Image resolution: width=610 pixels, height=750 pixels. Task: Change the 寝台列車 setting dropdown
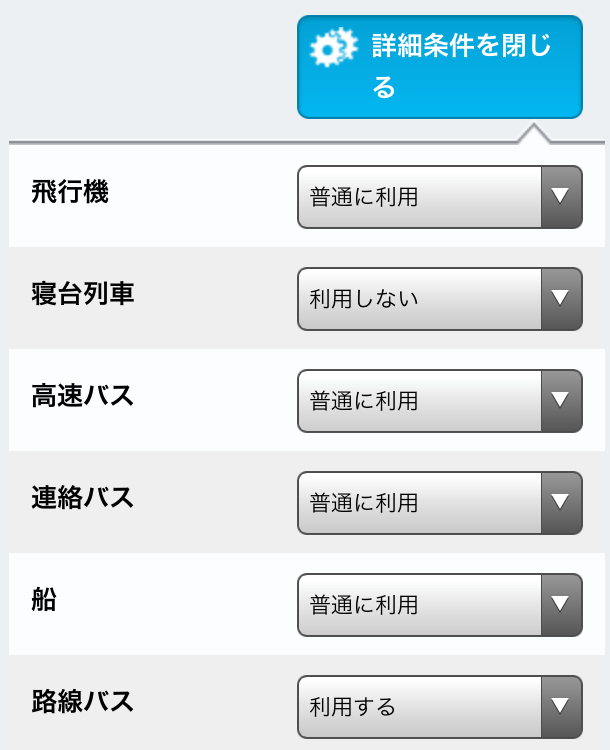(440, 299)
